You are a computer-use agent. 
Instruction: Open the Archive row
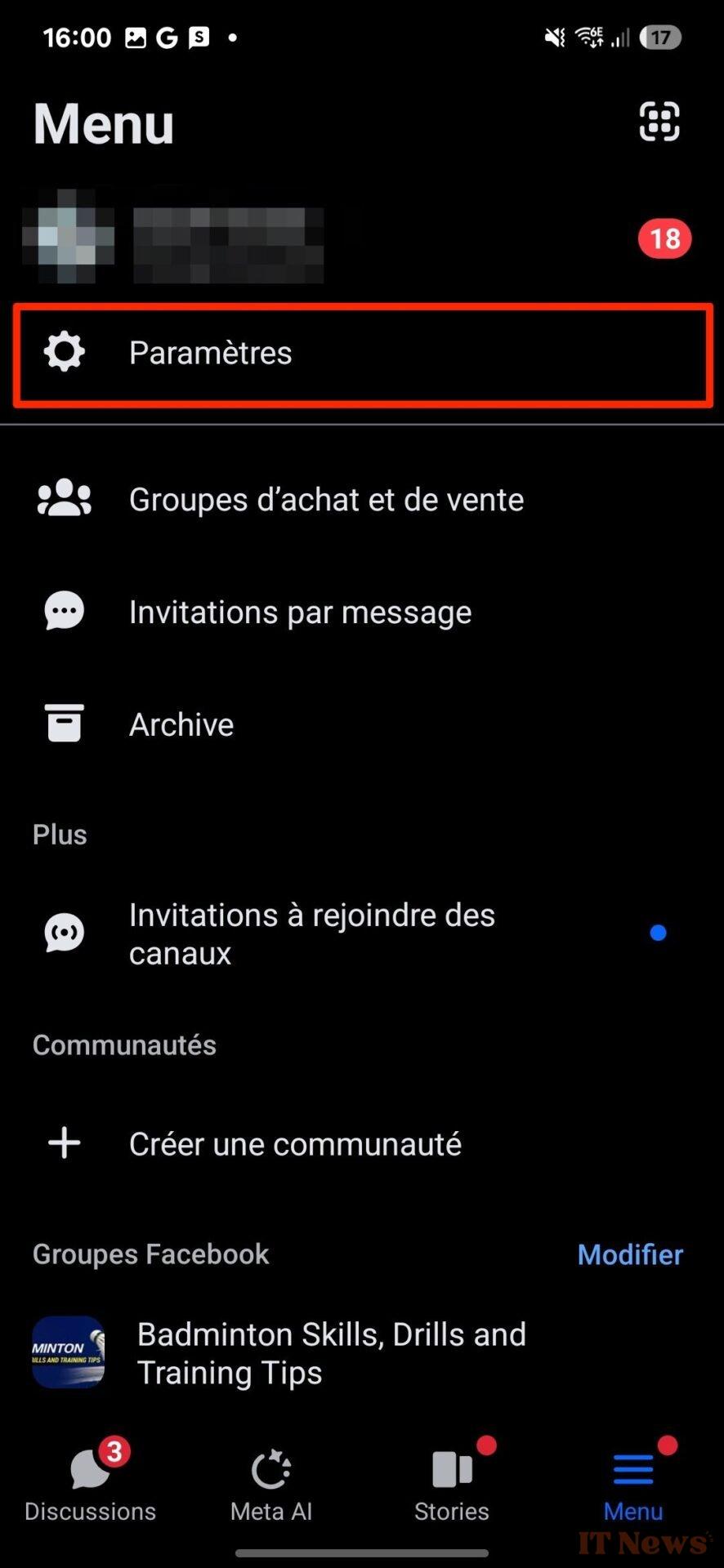(362, 724)
